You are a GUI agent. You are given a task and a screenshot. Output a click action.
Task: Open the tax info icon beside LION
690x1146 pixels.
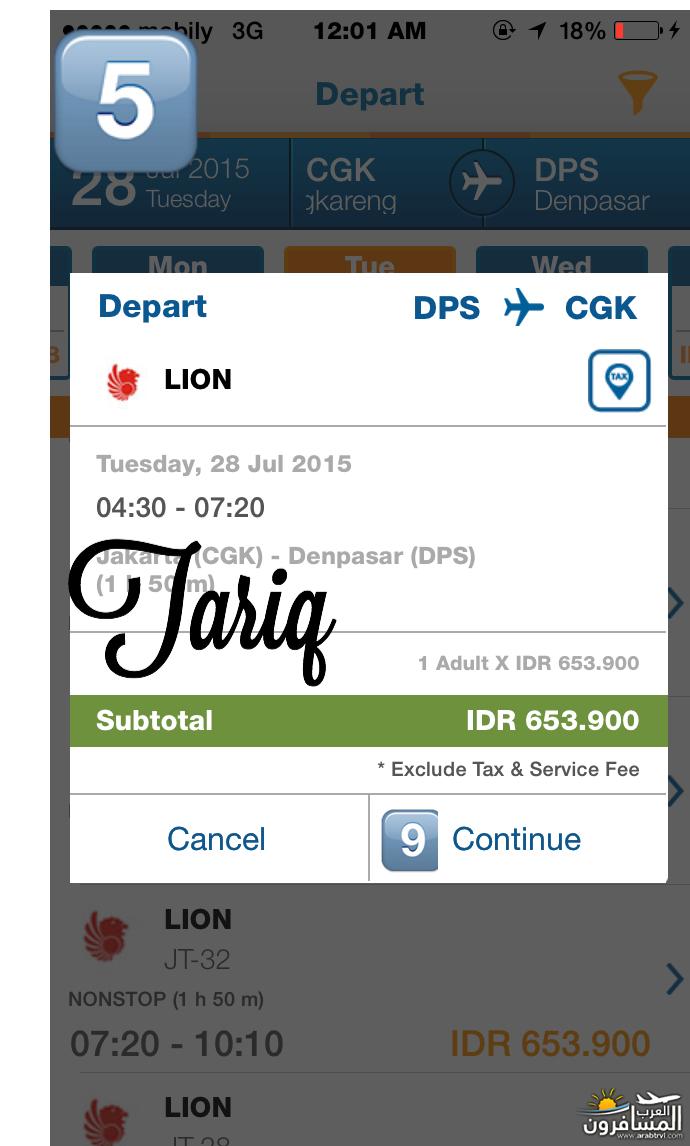coord(619,380)
